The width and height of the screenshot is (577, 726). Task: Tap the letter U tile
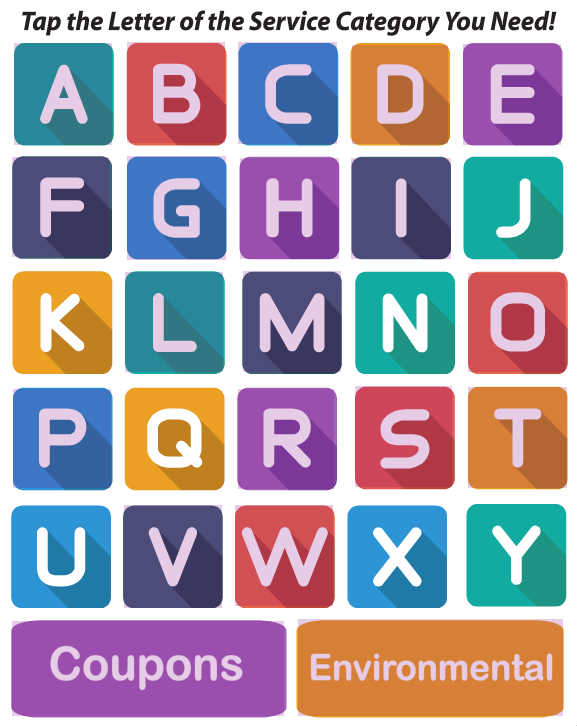click(x=61, y=557)
